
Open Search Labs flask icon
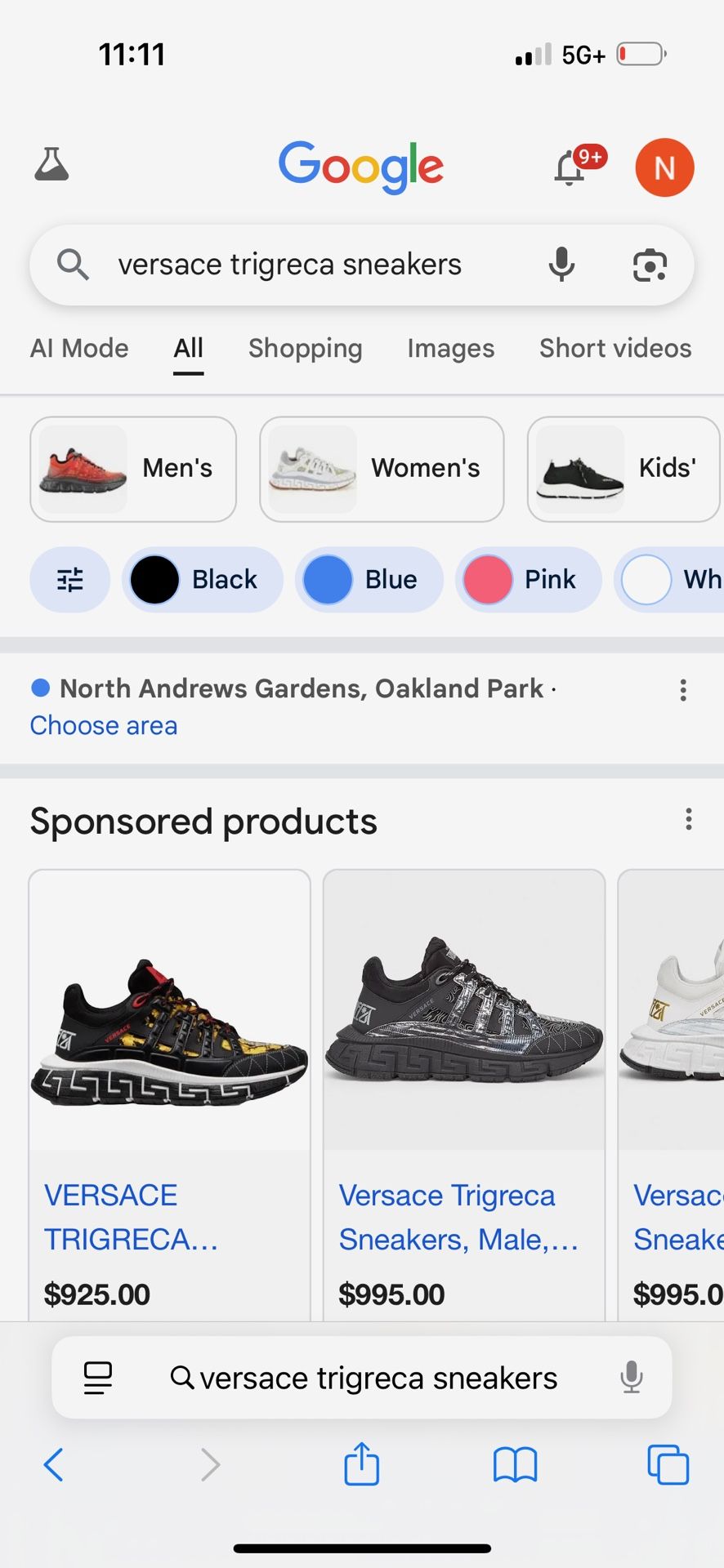point(51,165)
